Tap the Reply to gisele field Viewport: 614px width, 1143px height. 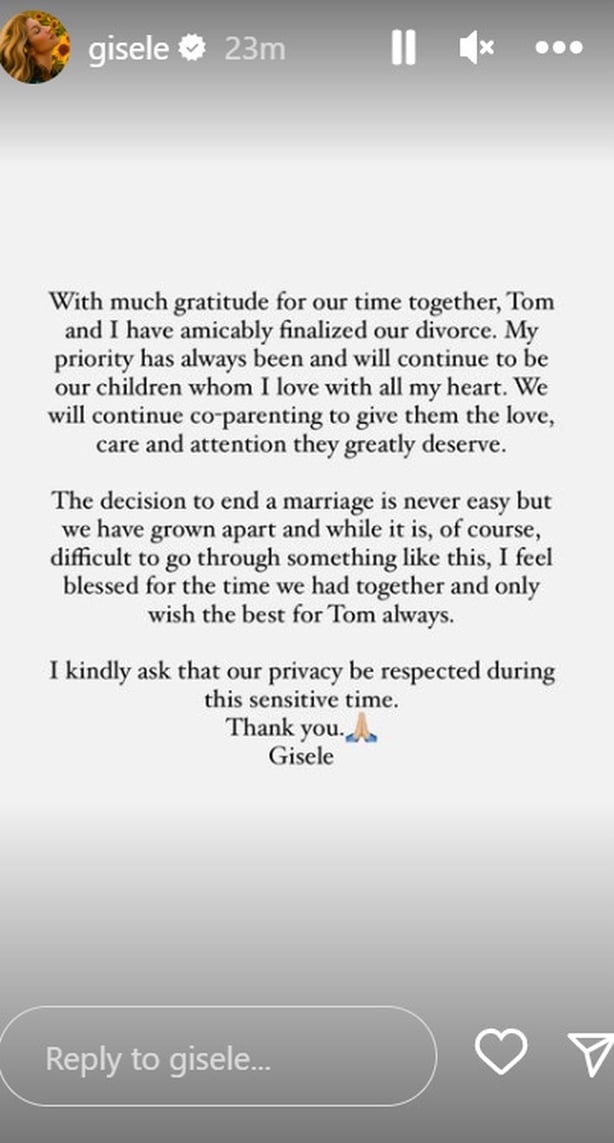click(217, 1056)
